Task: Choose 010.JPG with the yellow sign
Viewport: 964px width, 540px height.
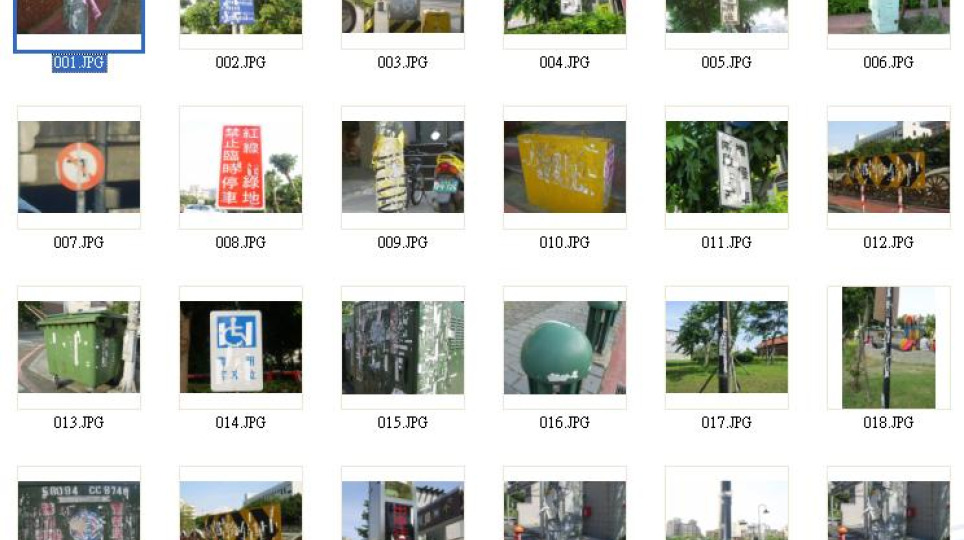Action: pos(565,167)
